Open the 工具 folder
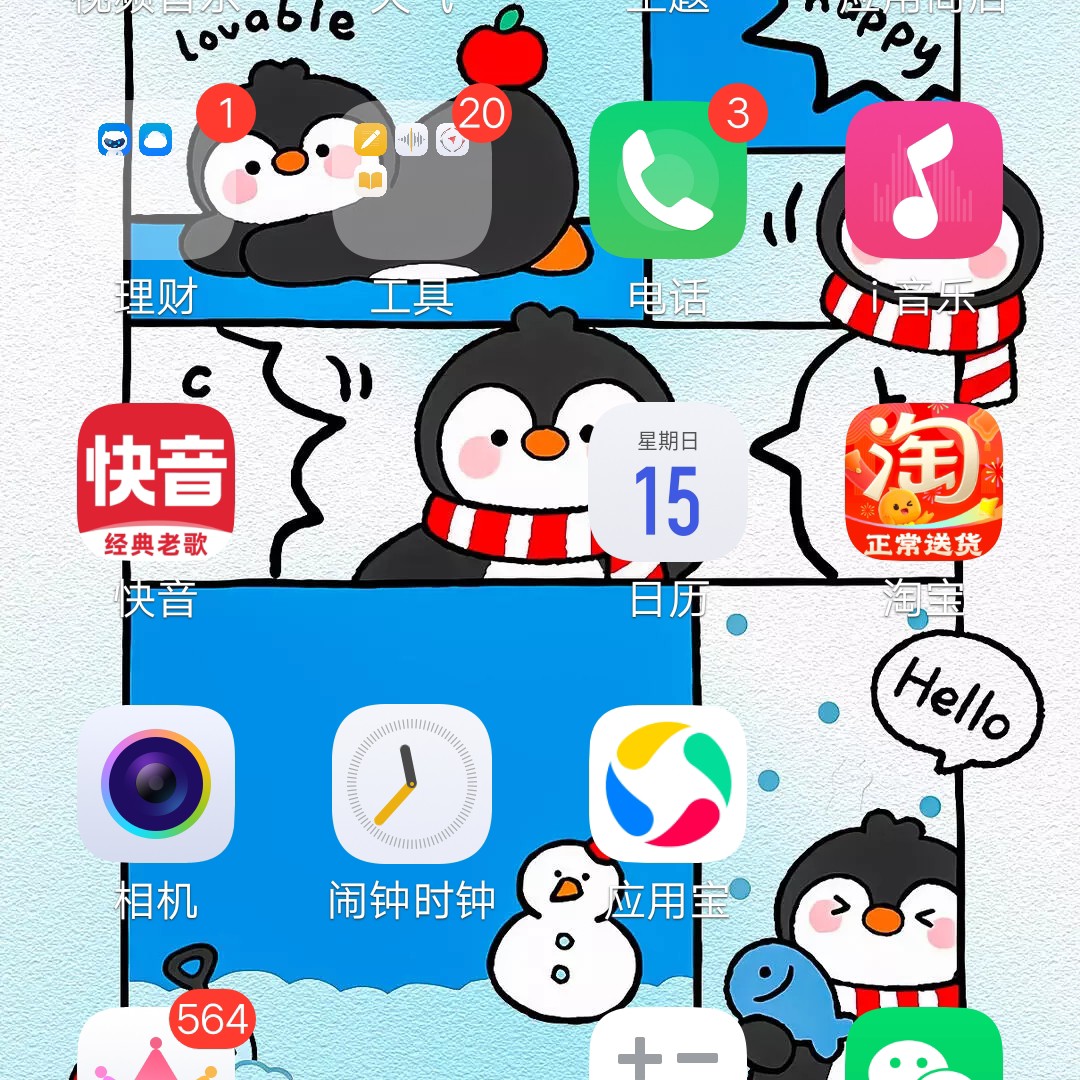 coord(412,180)
